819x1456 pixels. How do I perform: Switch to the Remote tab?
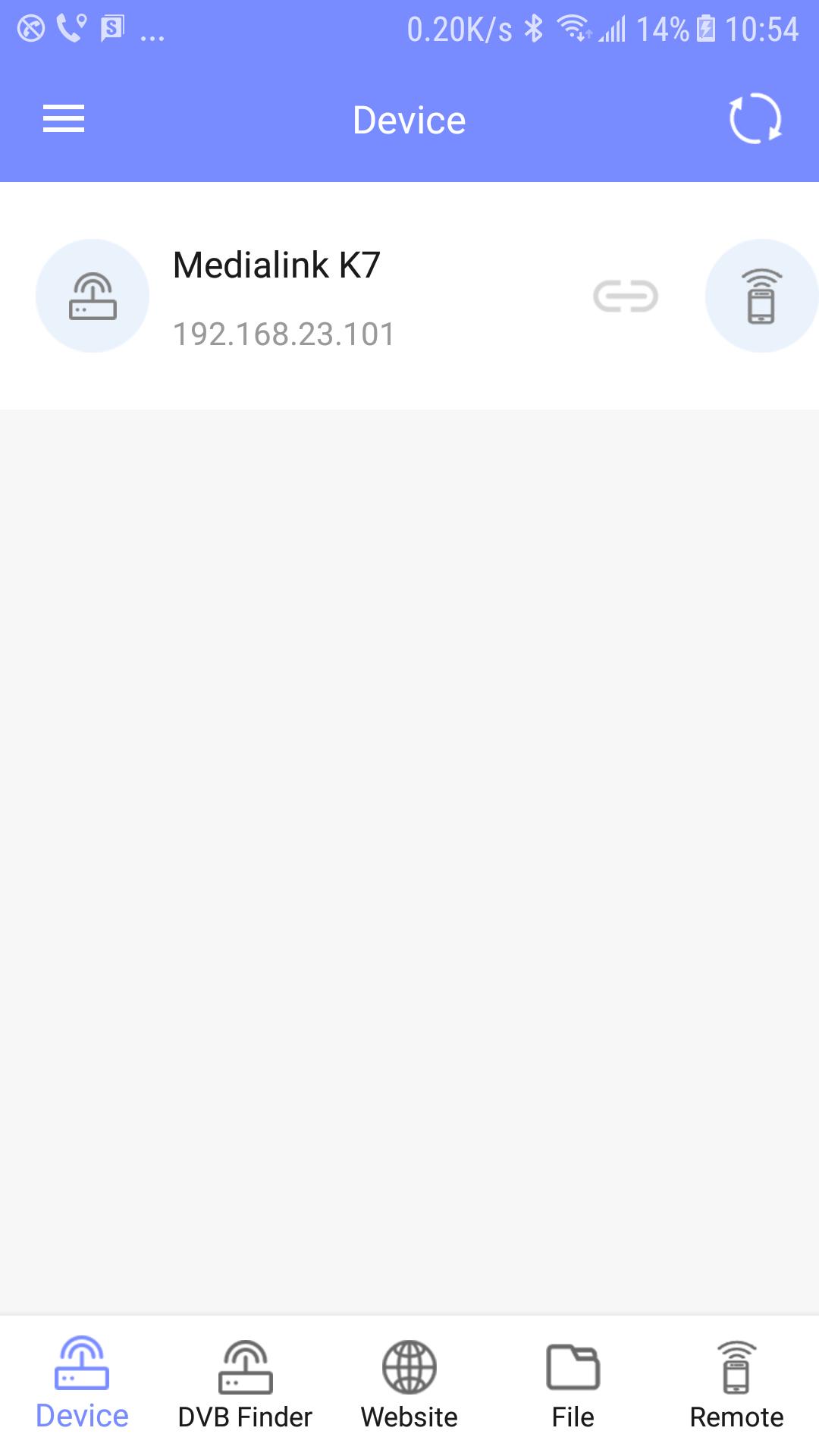pos(736,1385)
